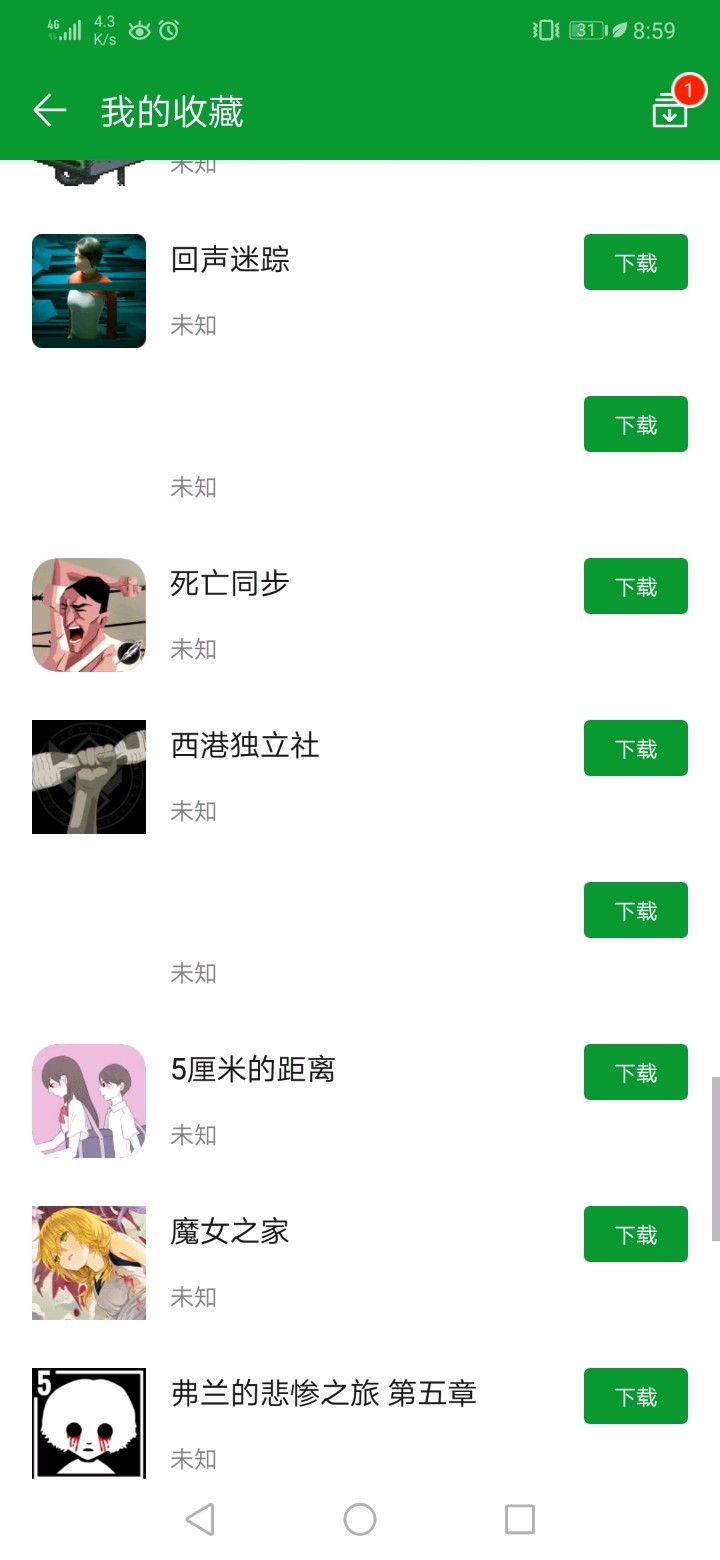Open the download manager icon
720x1560 pixels.
(x=671, y=110)
